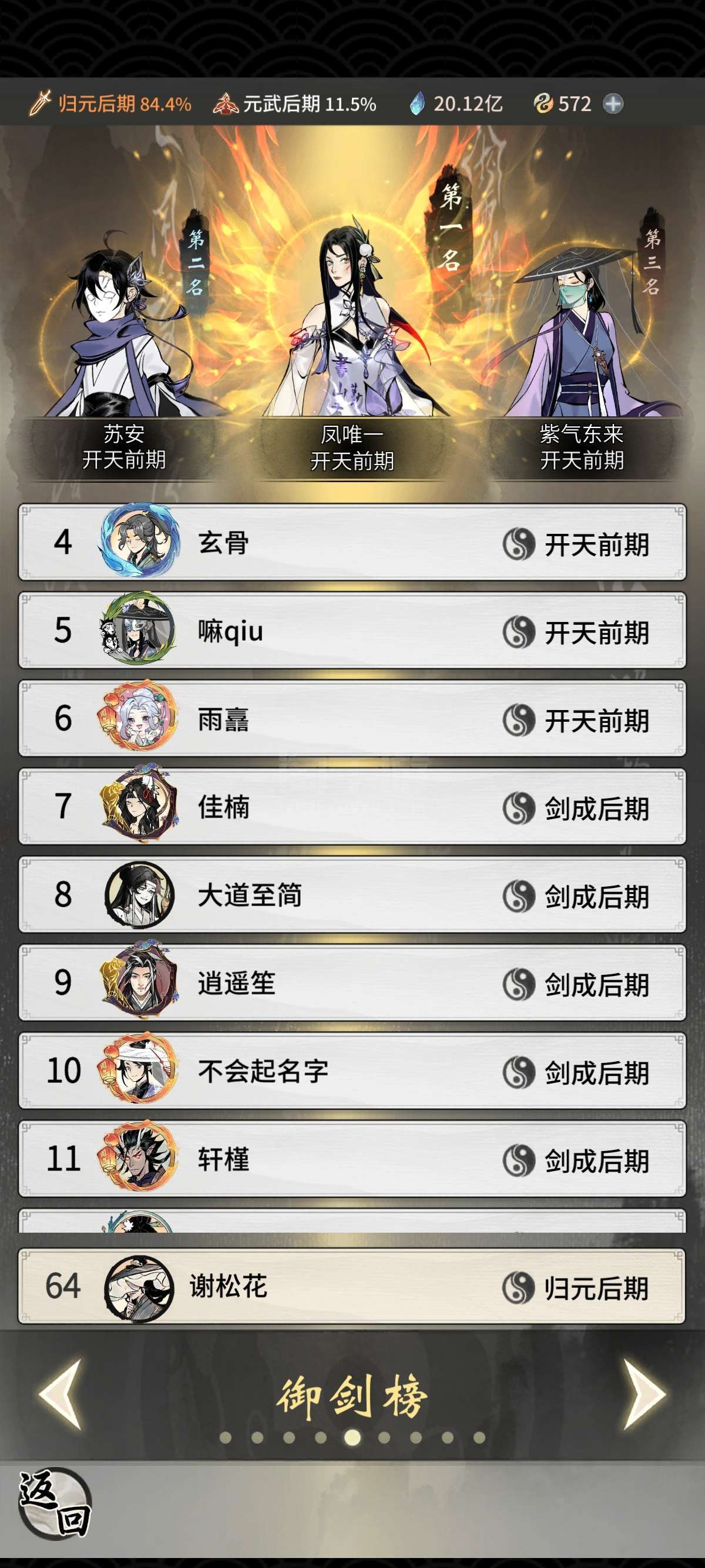Open rank 4 player 玄骨's row
Image resolution: width=705 pixels, height=1568 pixels.
pyautogui.click(x=352, y=543)
